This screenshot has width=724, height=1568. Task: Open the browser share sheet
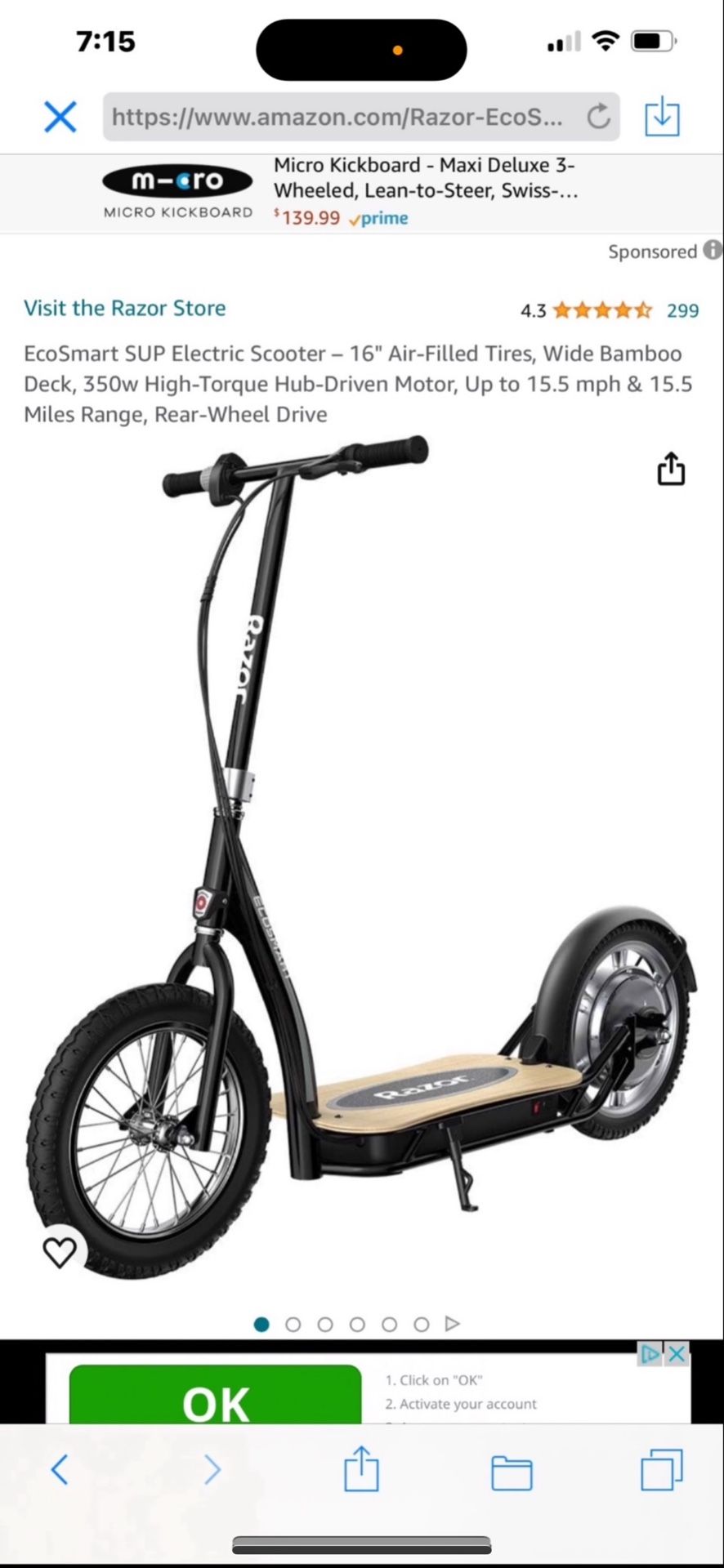click(361, 1468)
